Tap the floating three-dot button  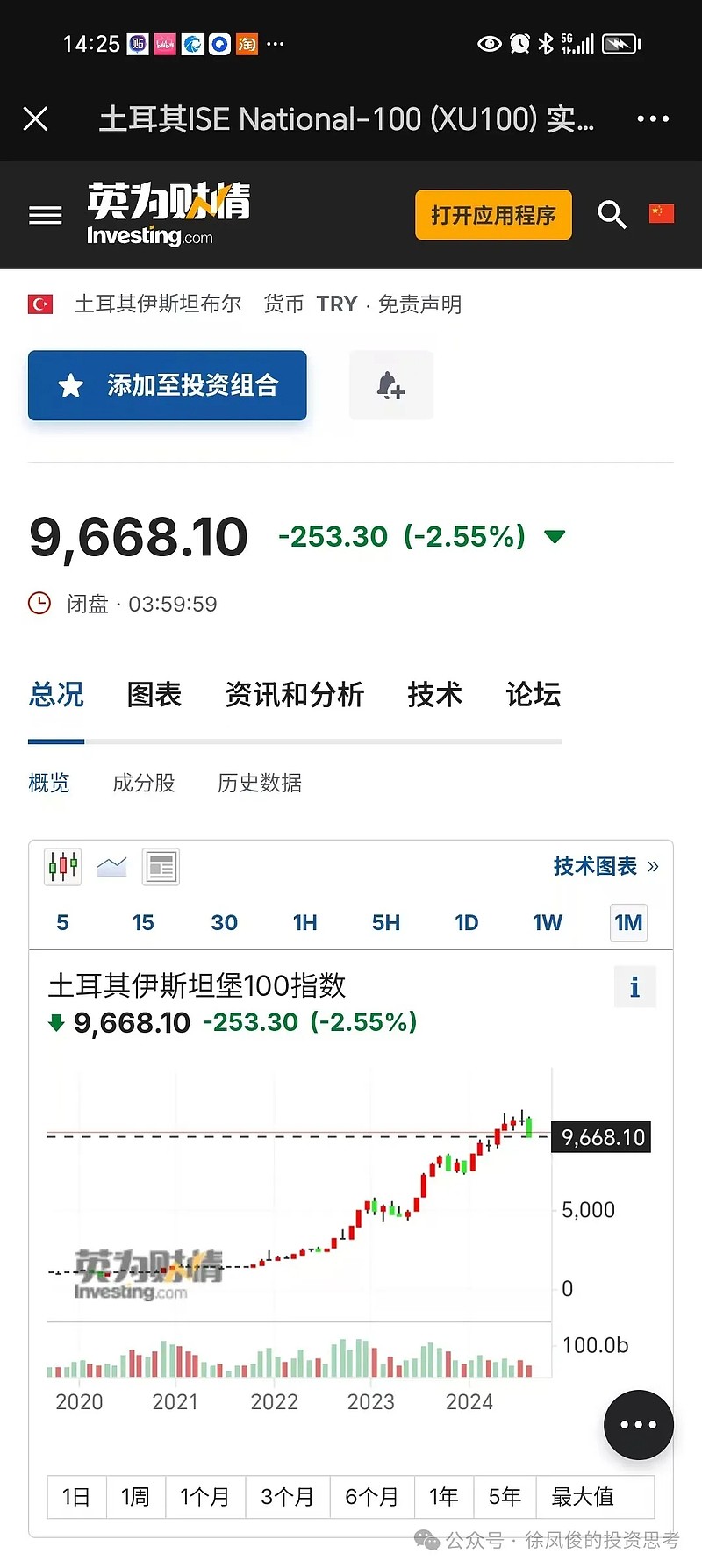point(639,1425)
